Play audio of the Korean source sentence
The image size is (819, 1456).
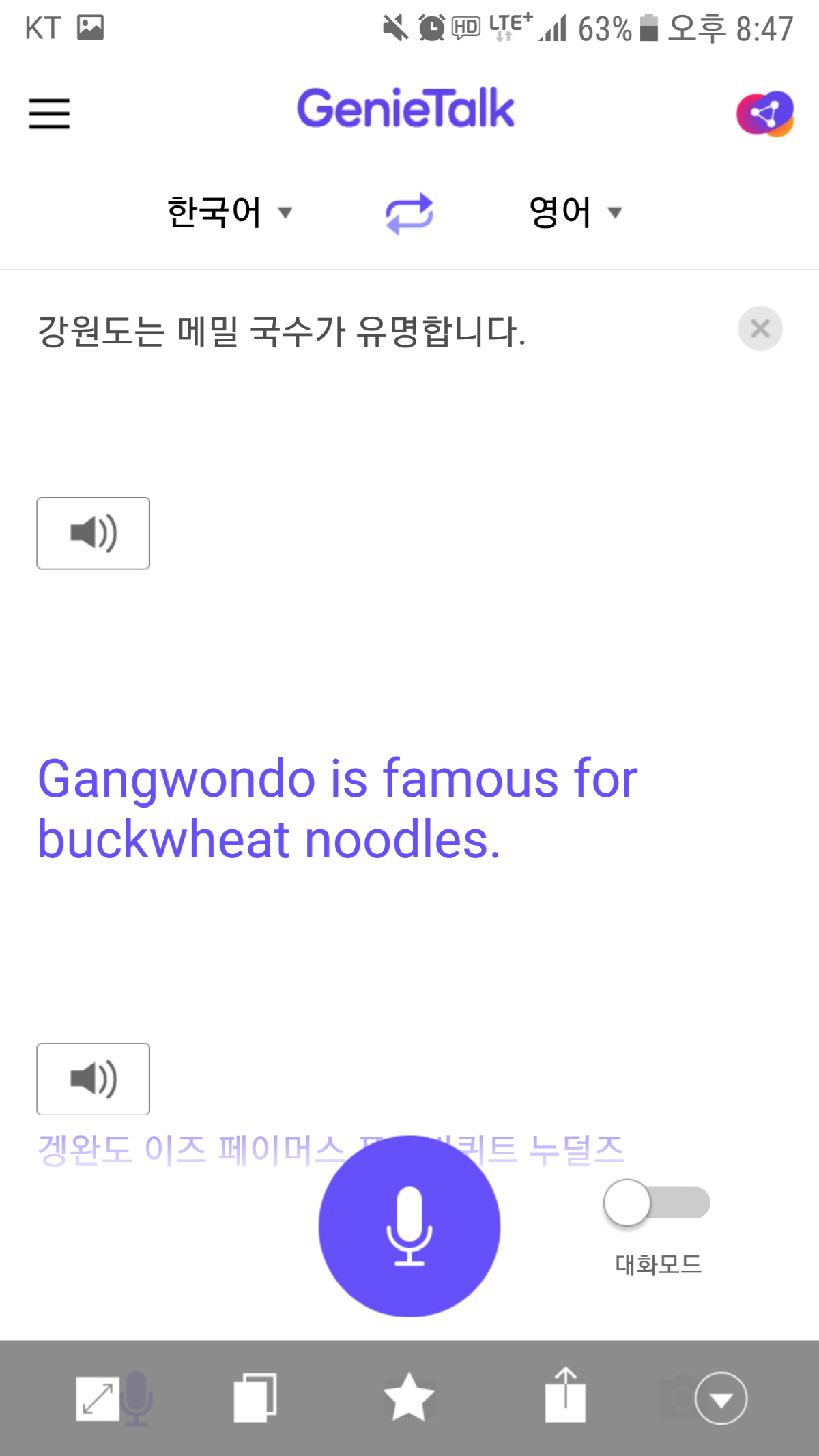click(x=94, y=533)
